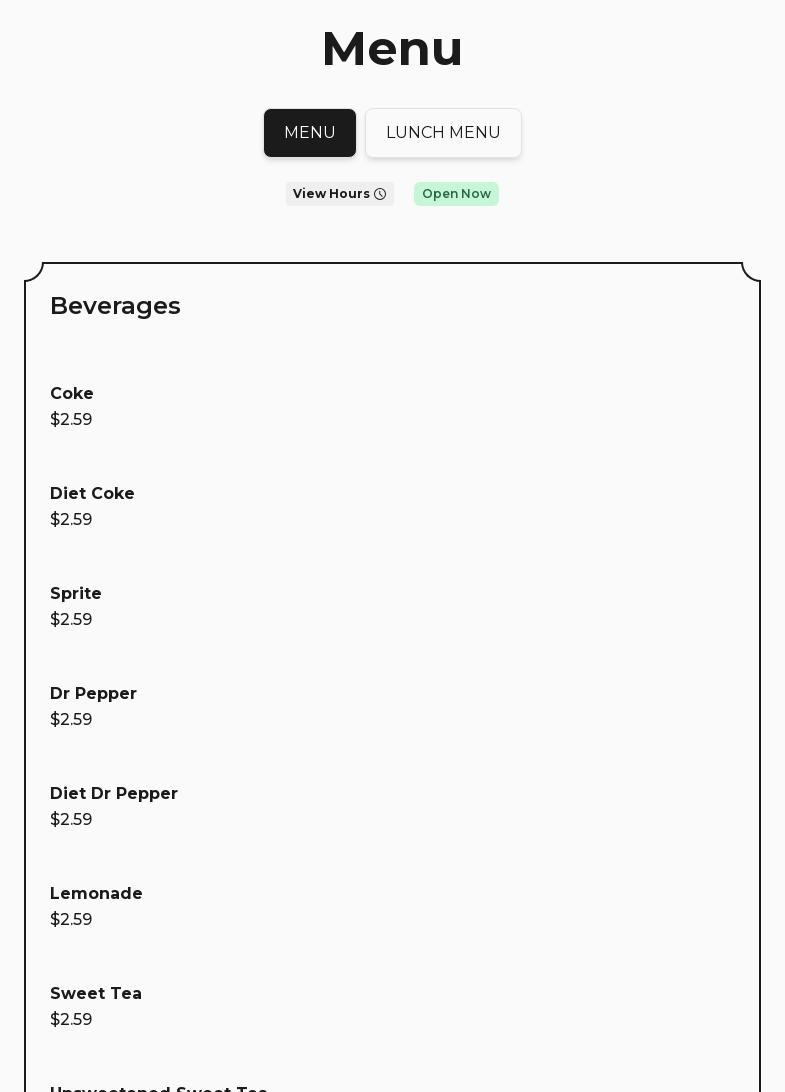Image resolution: width=785 pixels, height=1092 pixels.
Task: Tap View Hours to see opening times
Action: pos(339,194)
